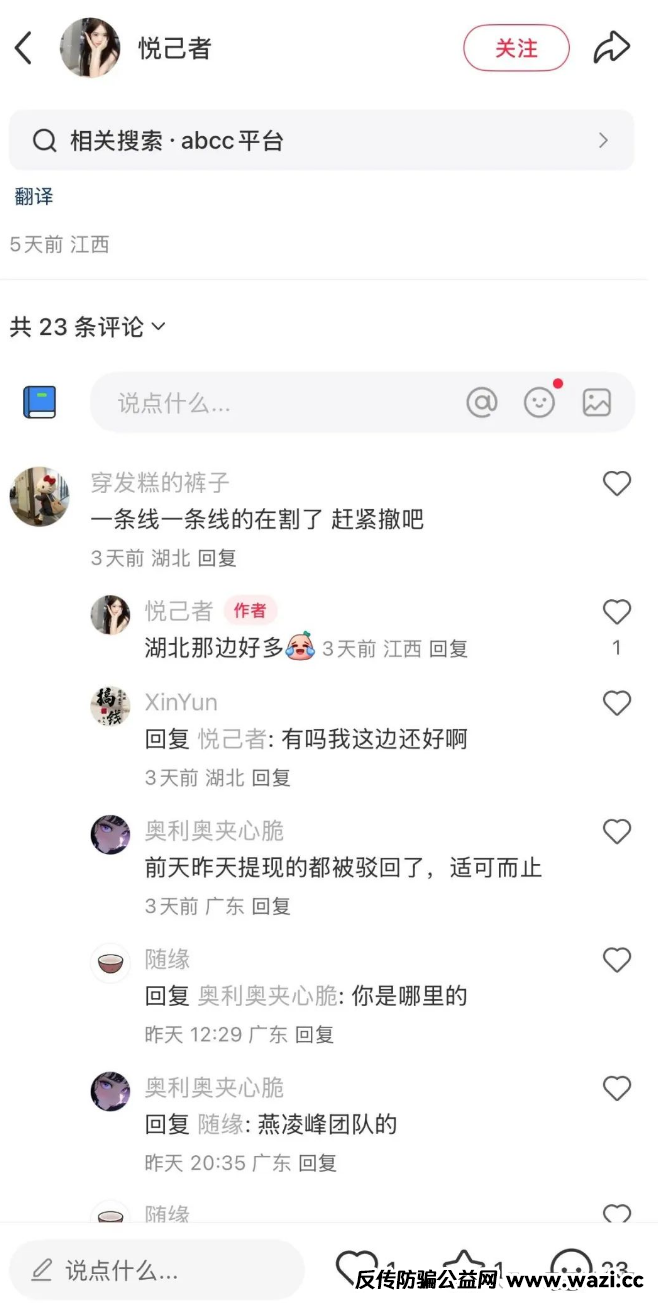658x1307 pixels.
Task: Open 悦己者's profile picture in the header
Action: pos(90,48)
